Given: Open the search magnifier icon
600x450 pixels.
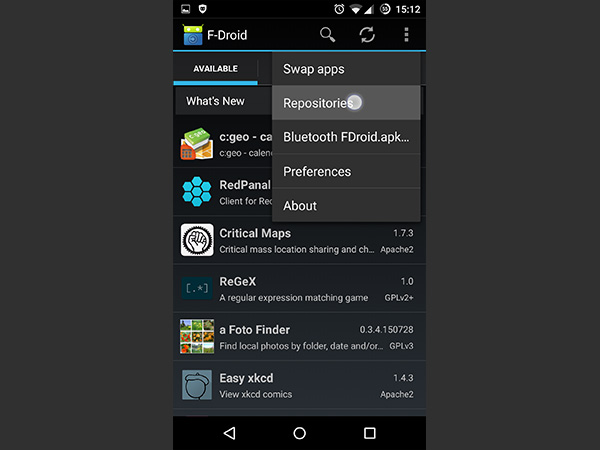Looking at the screenshot, I should [x=327, y=35].
